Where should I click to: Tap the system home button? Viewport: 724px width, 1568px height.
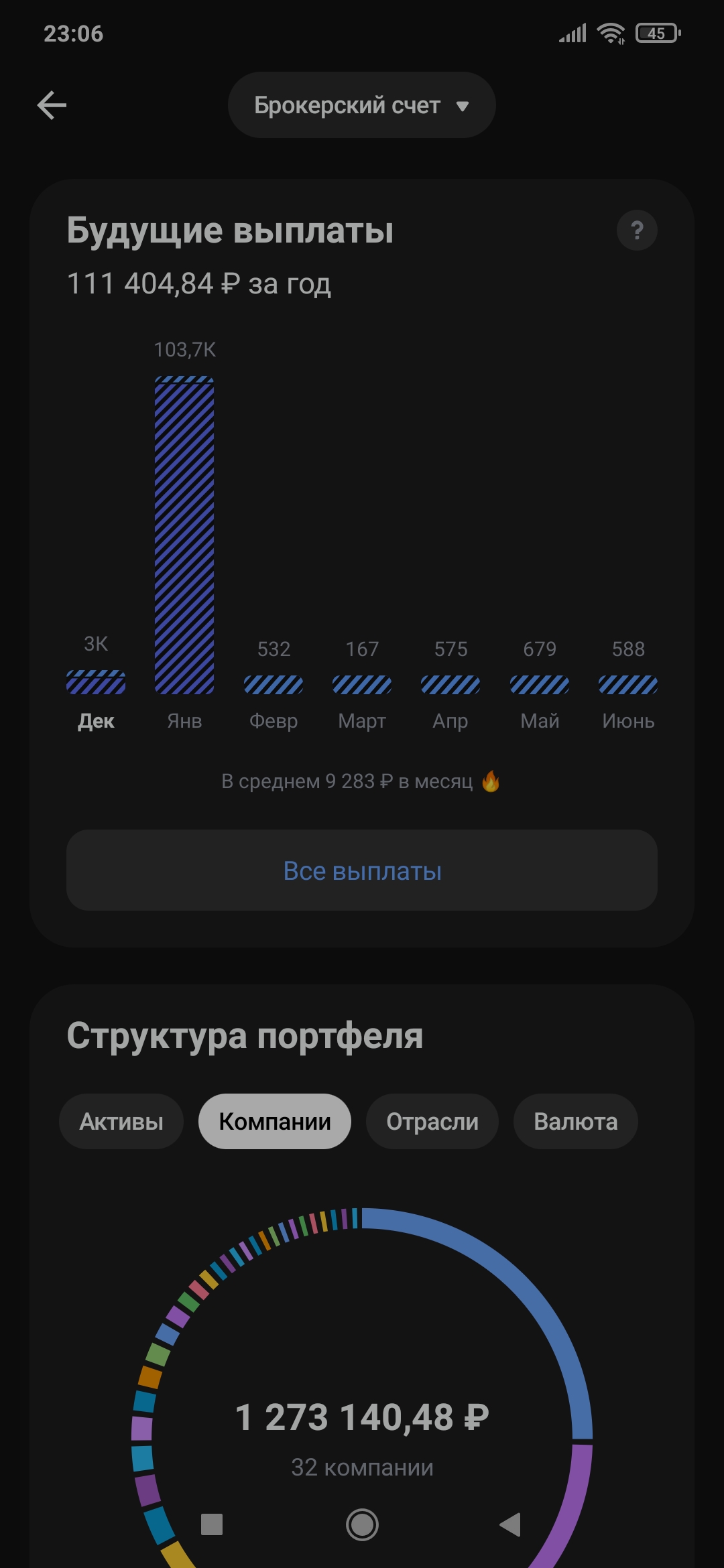362,1524
